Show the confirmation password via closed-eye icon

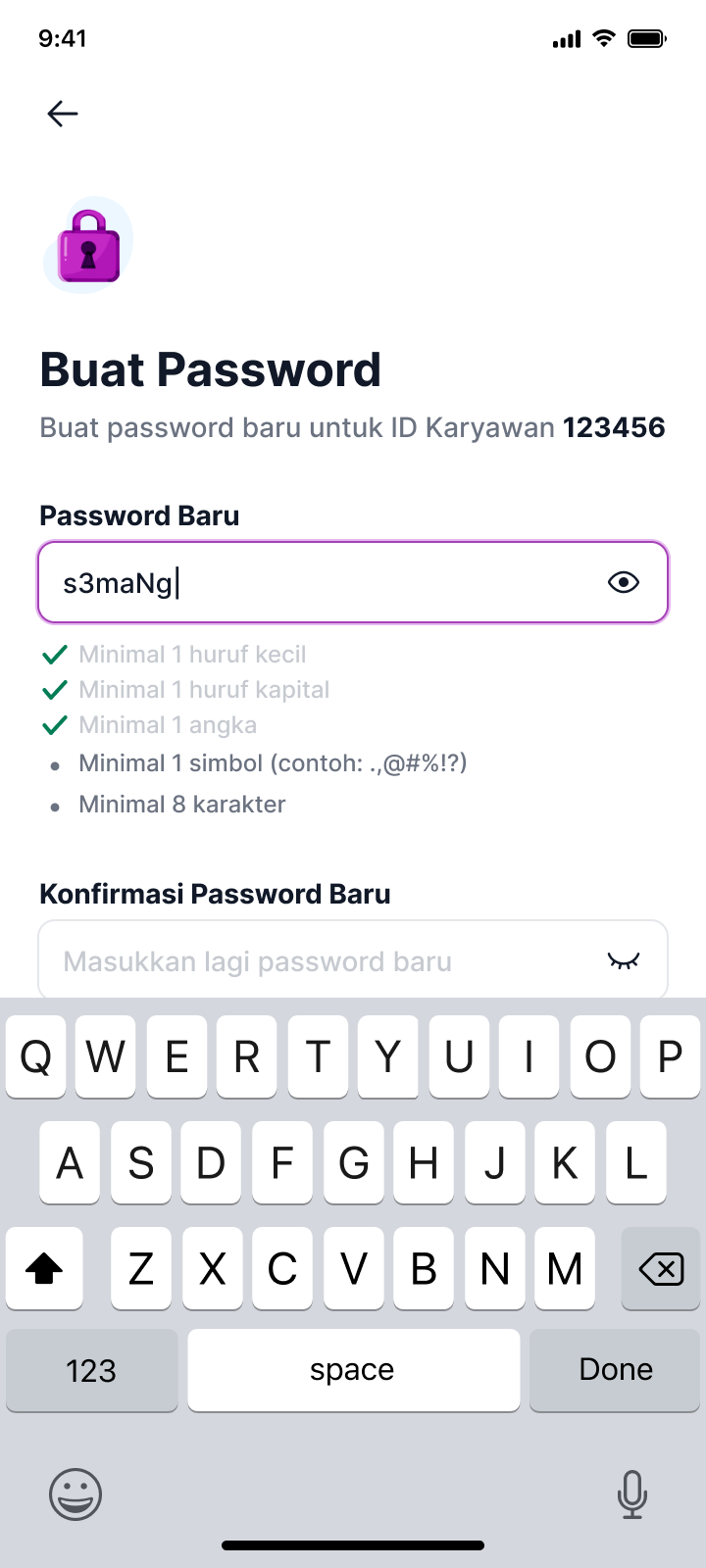pyautogui.click(x=624, y=961)
